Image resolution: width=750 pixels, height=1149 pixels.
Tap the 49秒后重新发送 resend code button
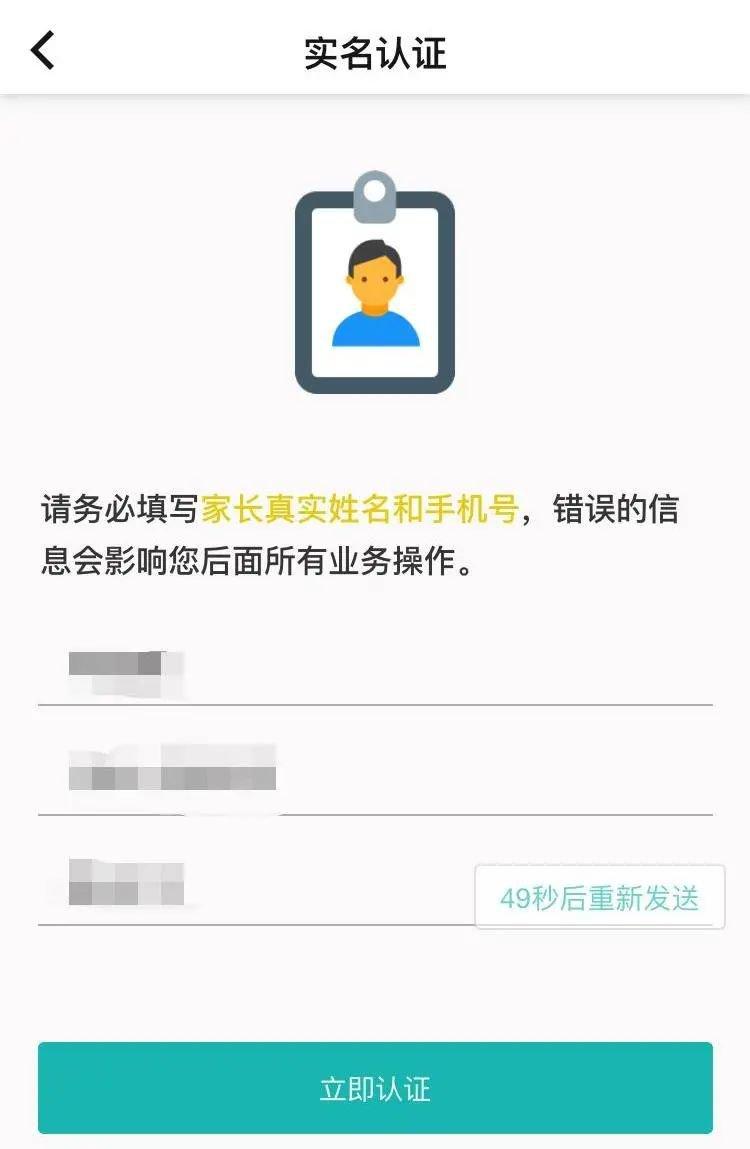click(x=599, y=897)
